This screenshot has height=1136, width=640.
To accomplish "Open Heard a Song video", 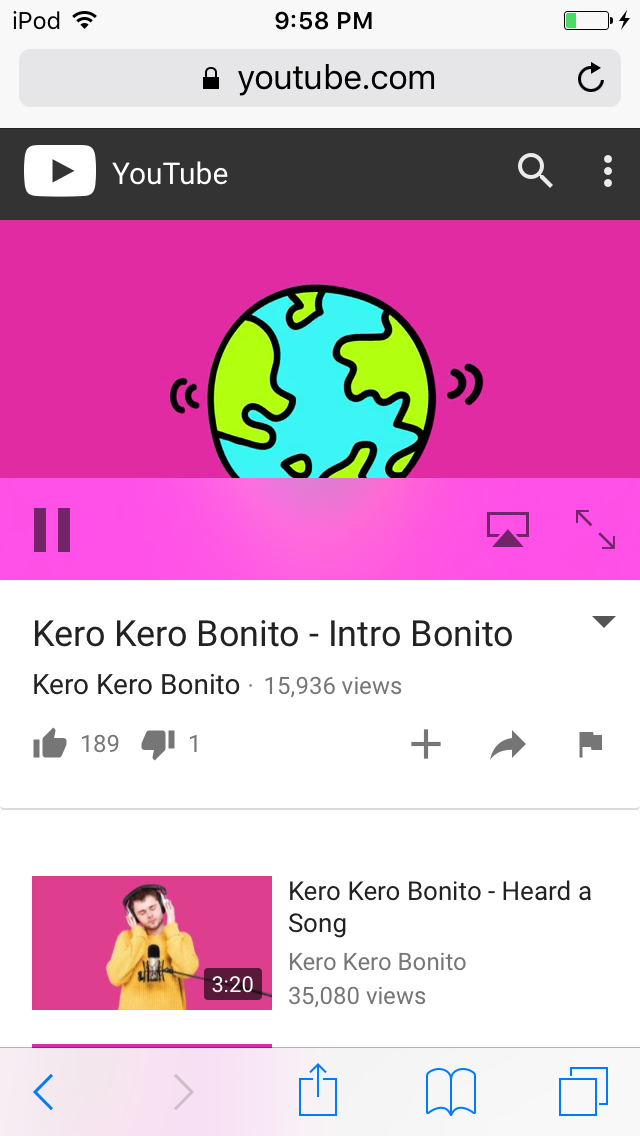I will pos(152,943).
